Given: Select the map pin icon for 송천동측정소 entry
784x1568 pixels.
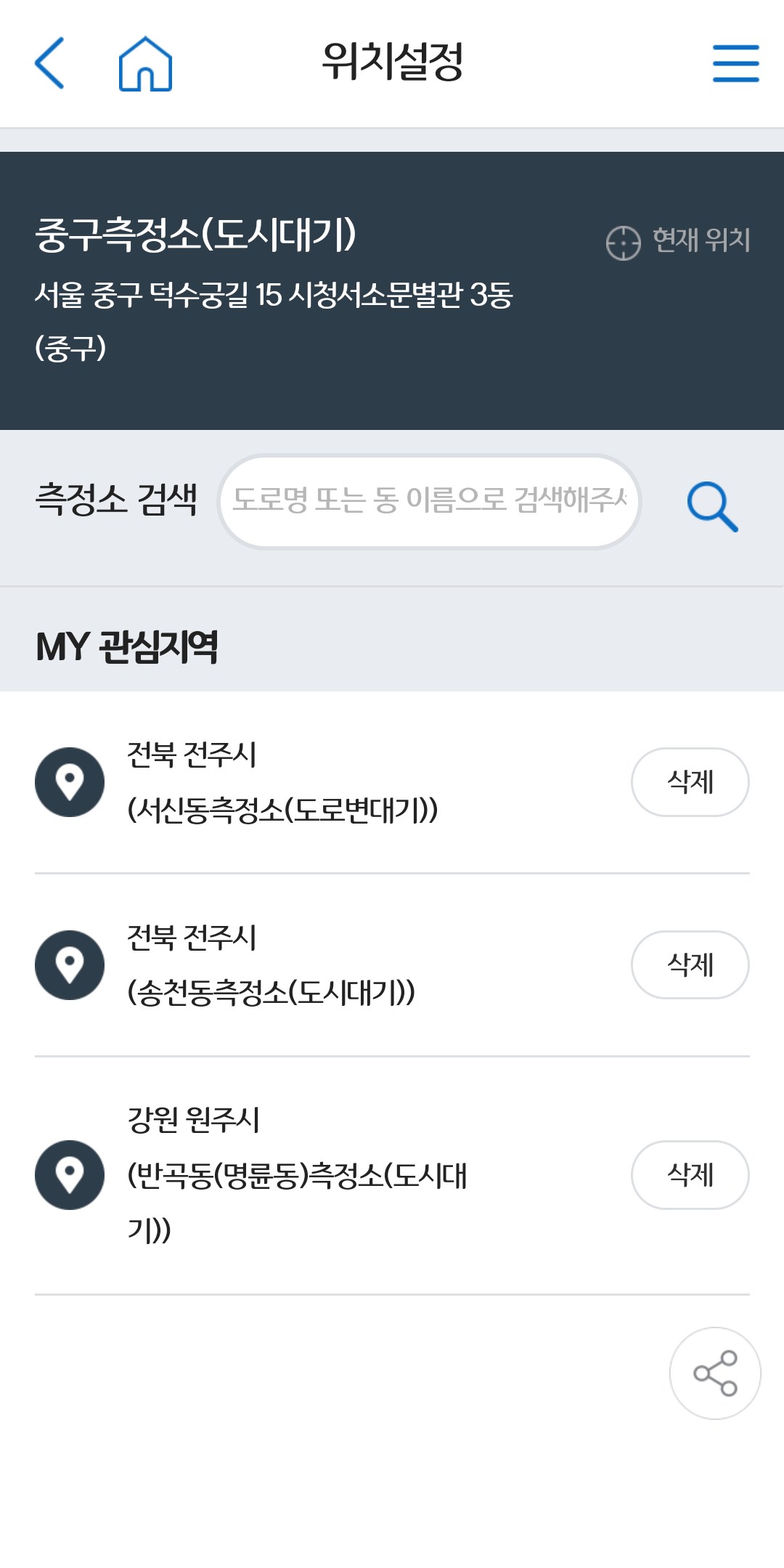Looking at the screenshot, I should click(70, 965).
